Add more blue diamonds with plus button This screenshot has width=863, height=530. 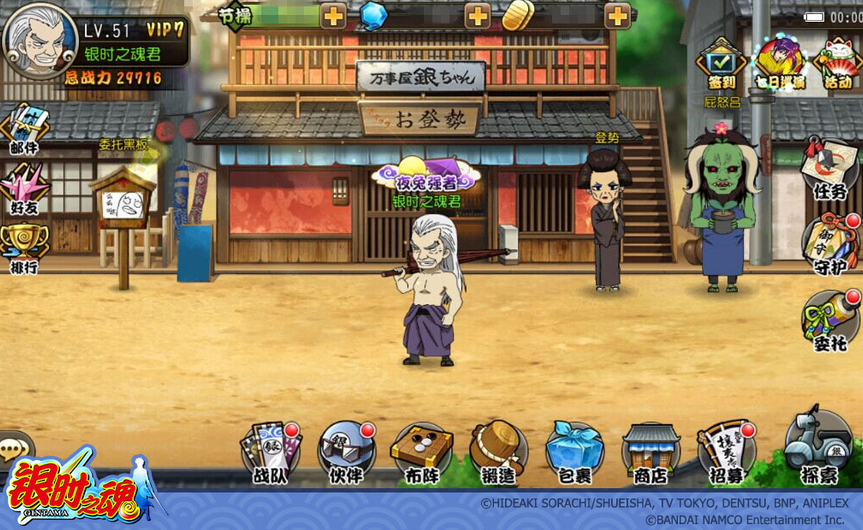(478, 15)
